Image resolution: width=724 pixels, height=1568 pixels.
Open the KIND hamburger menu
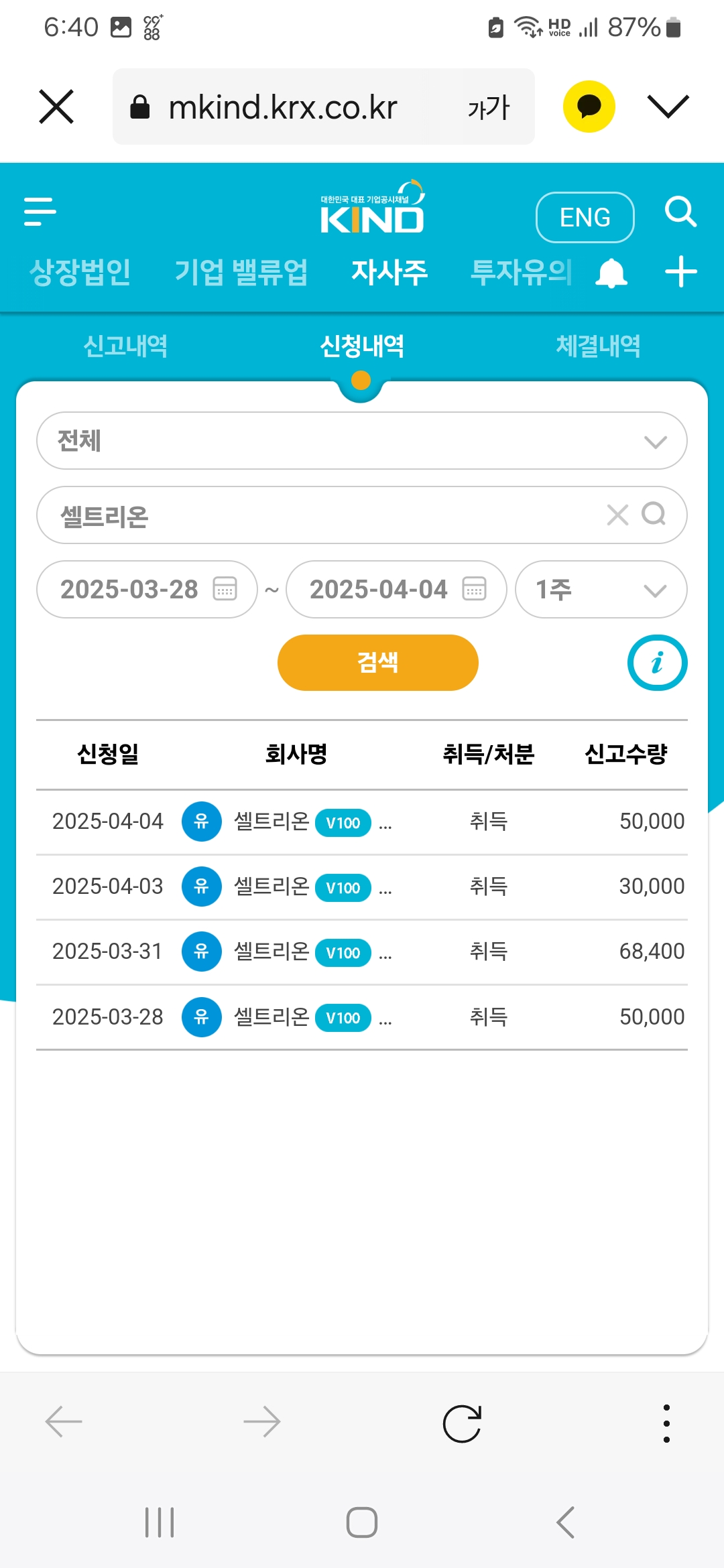[40, 212]
